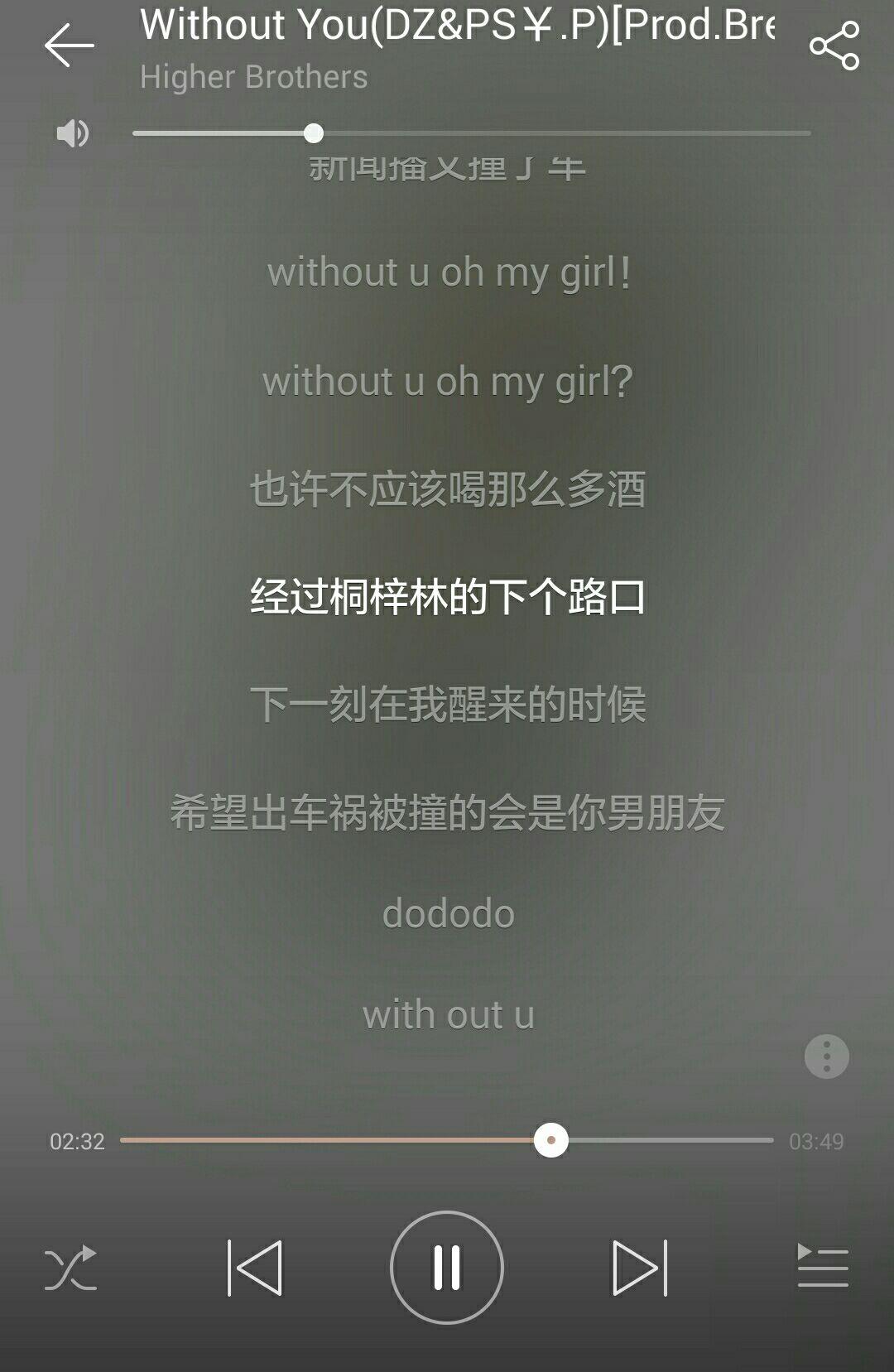Pause the current song

[x=447, y=1268]
